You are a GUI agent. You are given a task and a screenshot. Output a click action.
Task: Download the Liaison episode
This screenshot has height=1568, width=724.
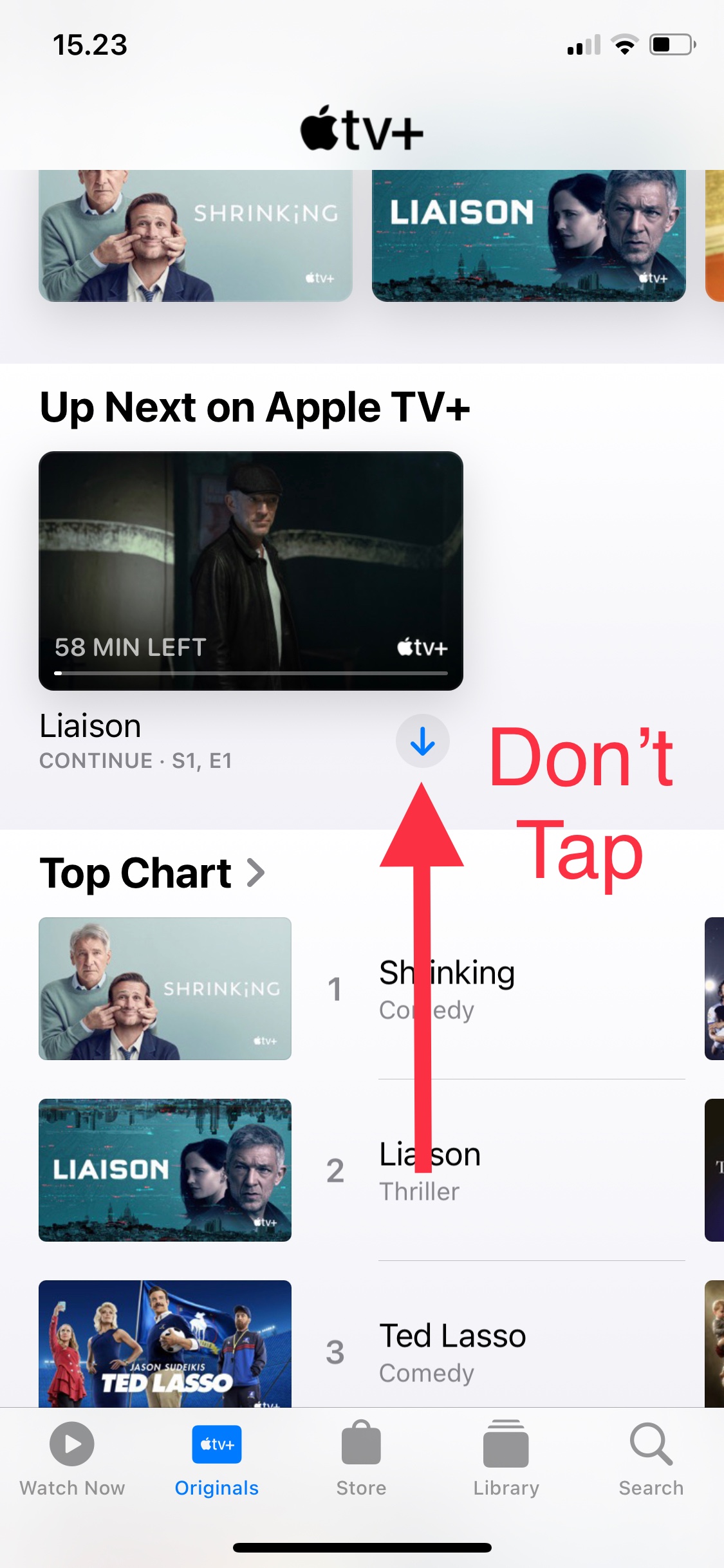tap(422, 741)
